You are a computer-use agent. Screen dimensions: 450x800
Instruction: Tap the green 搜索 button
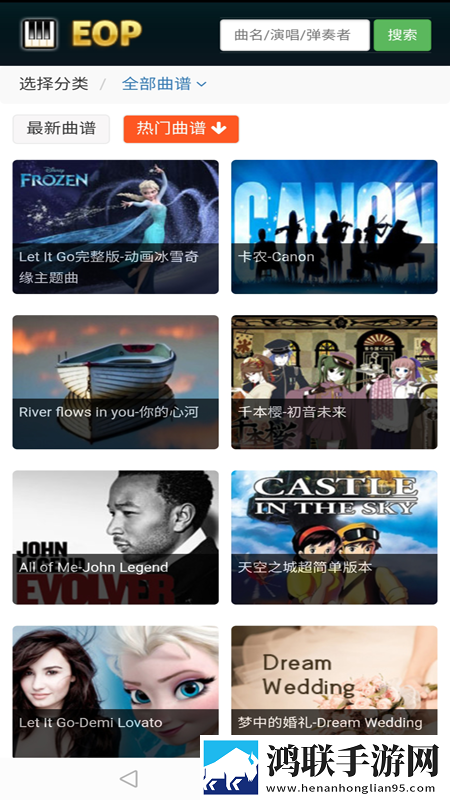point(402,35)
